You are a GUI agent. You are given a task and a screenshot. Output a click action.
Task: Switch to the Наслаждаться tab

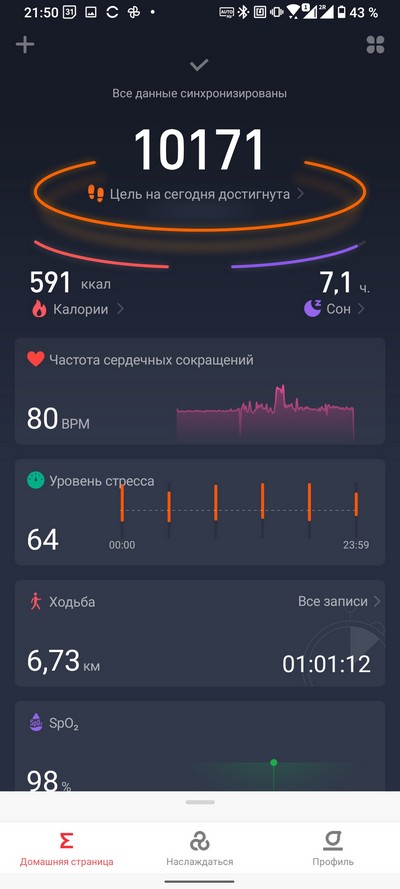[x=199, y=849]
